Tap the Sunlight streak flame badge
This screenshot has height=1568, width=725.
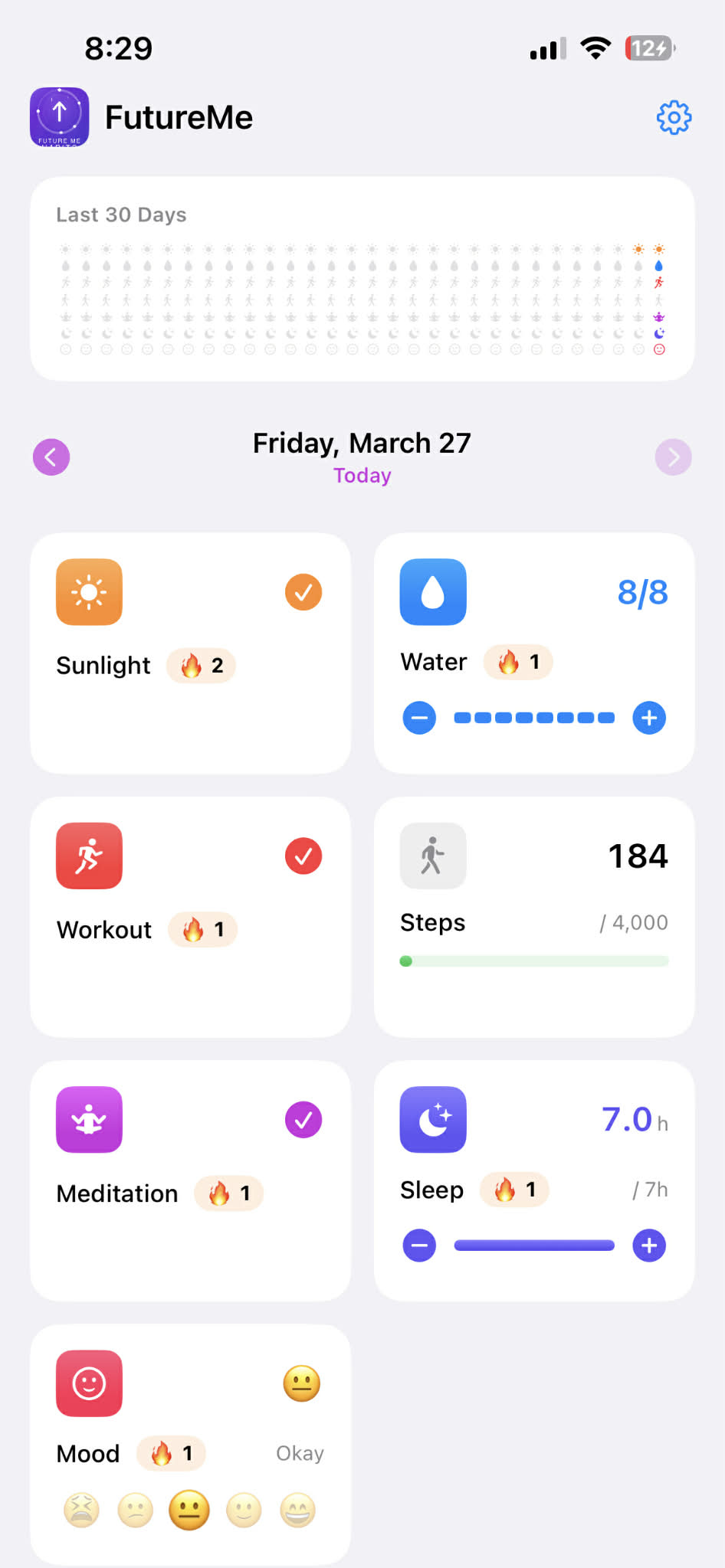[x=201, y=666]
